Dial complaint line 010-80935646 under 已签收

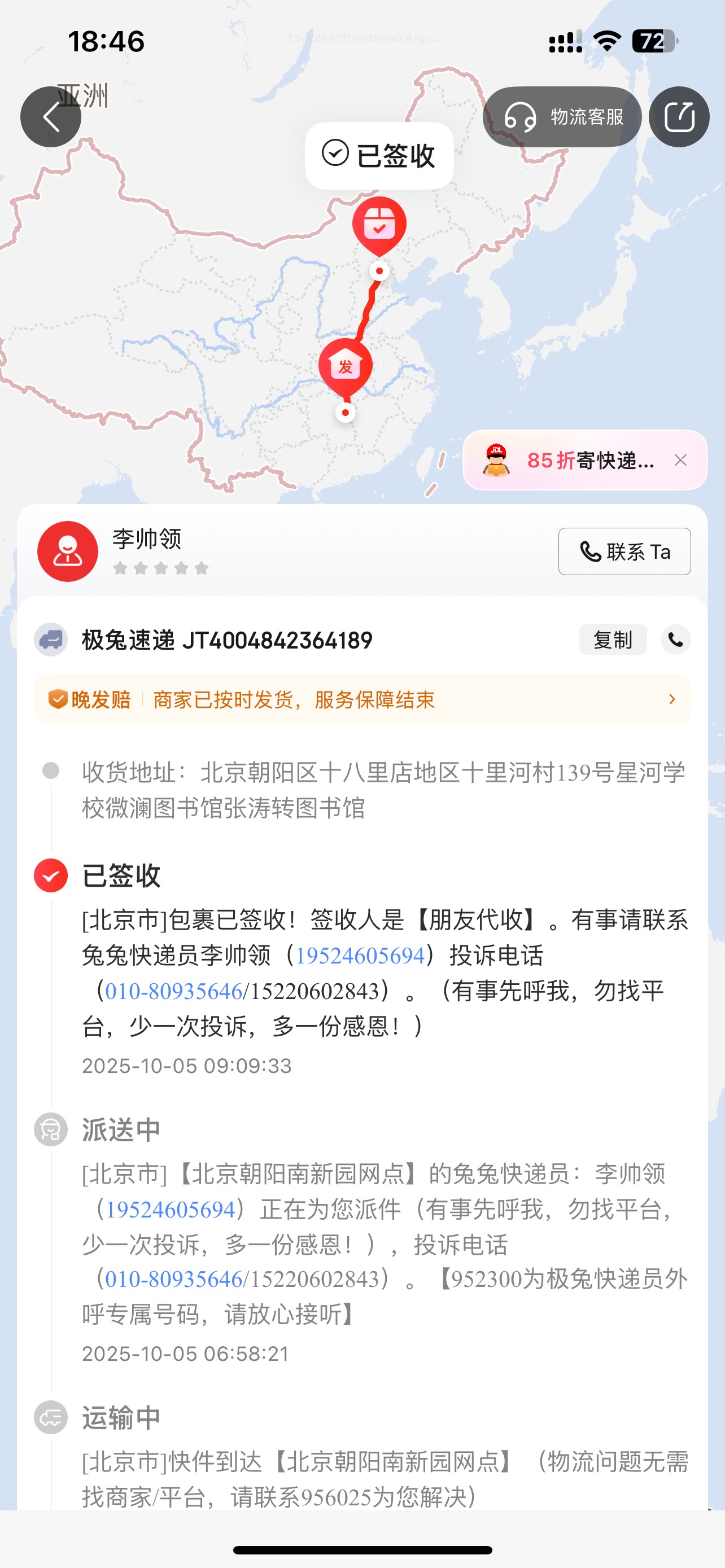click(x=174, y=992)
